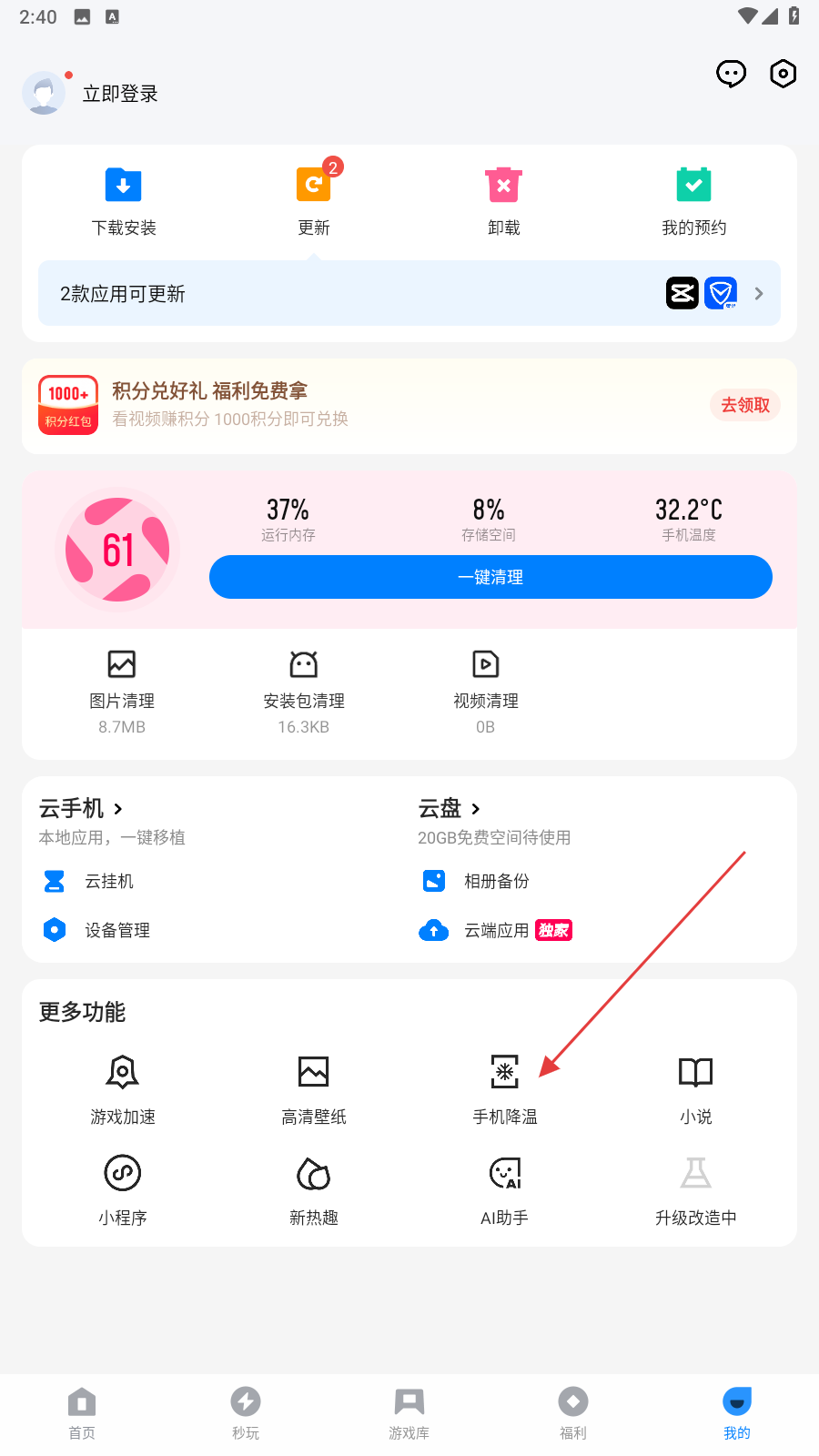Start 一键清理 one-tap cleanup
Screen dimensions: 819x1456
490,577
